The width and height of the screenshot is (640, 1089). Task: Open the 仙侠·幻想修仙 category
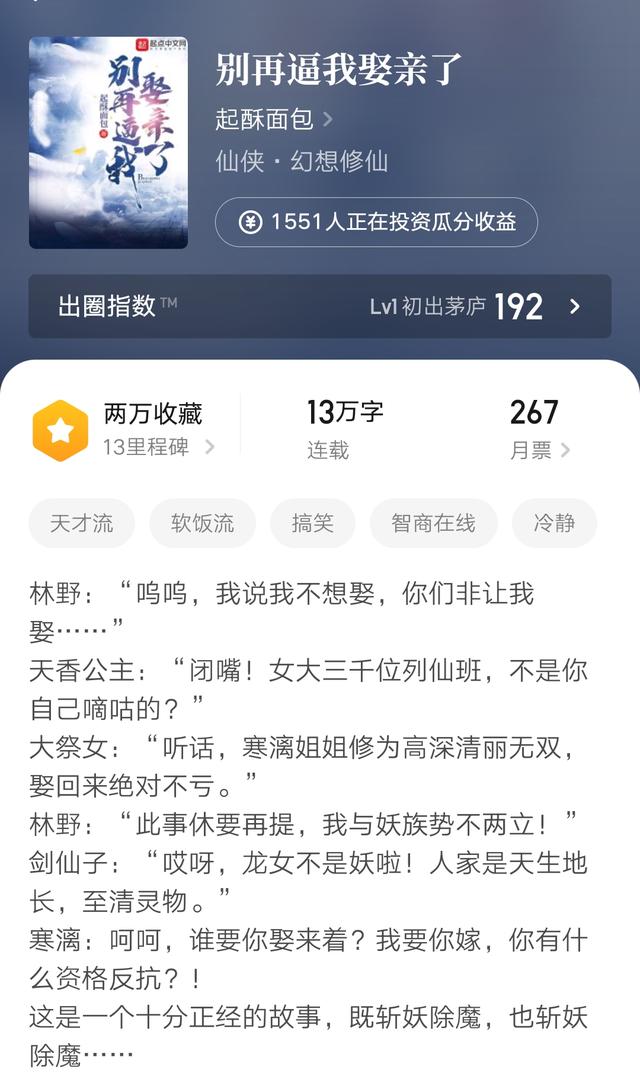[302, 161]
